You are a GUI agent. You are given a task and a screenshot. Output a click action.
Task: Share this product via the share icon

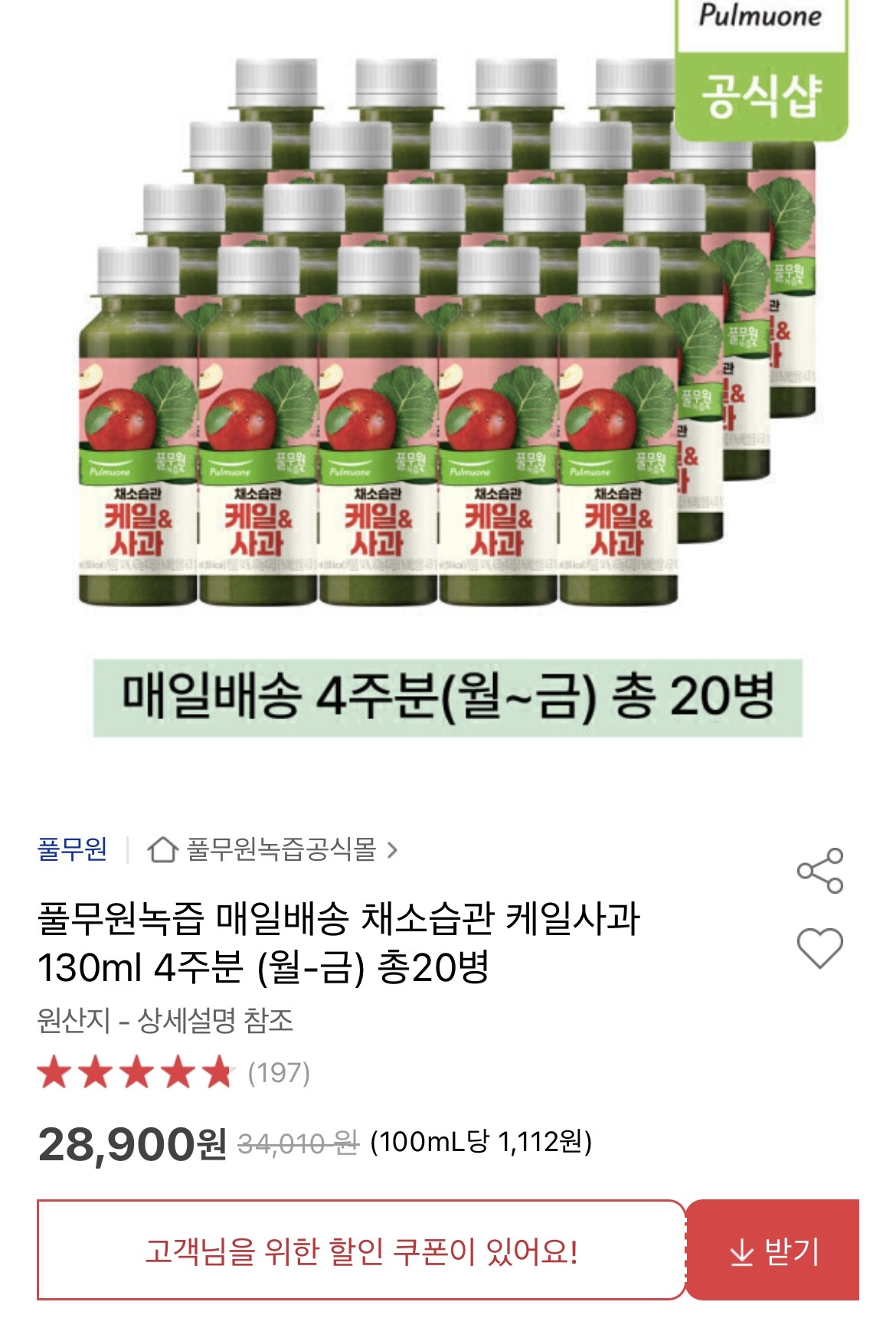(x=820, y=871)
